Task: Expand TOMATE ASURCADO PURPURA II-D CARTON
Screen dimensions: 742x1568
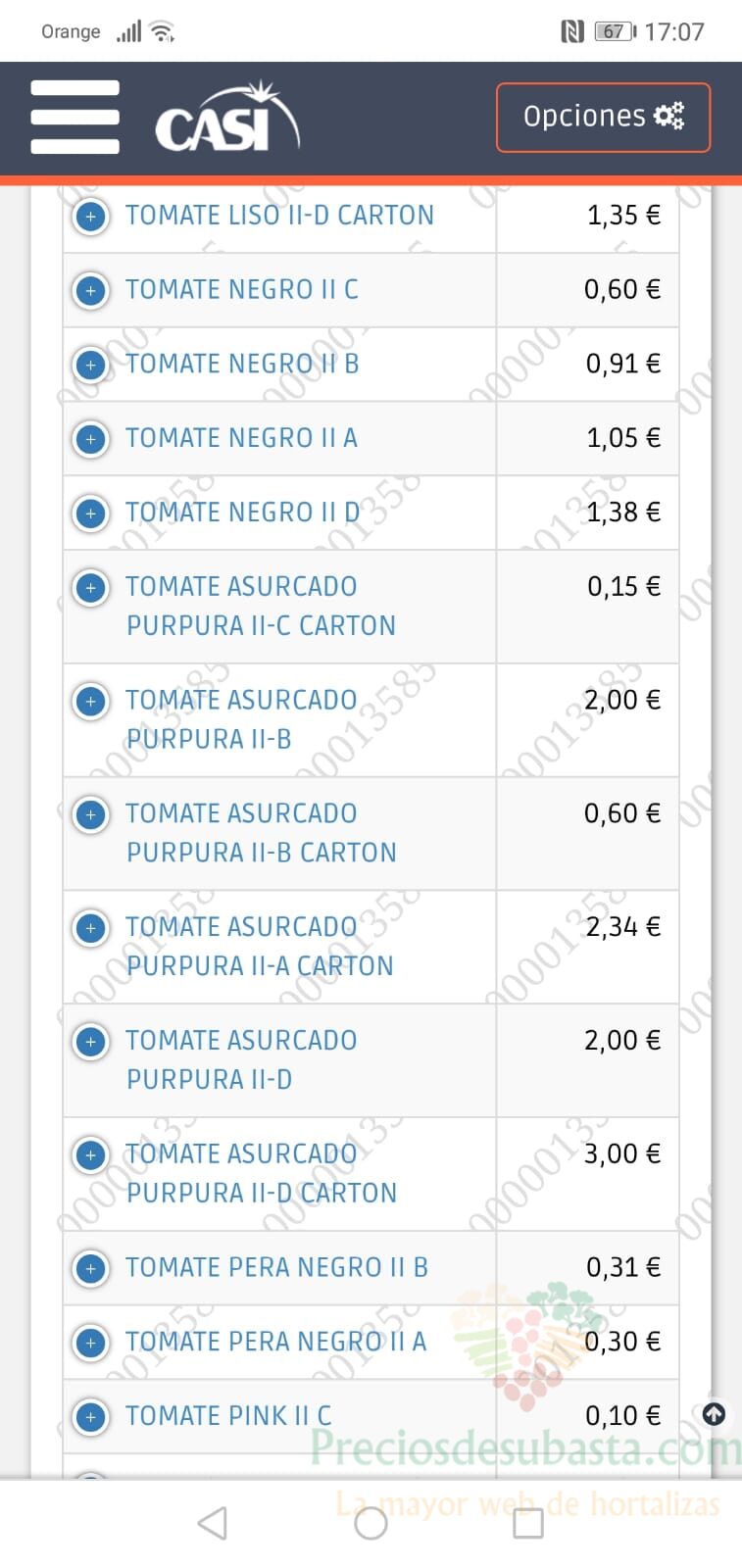Action: pyautogui.click(x=91, y=1155)
